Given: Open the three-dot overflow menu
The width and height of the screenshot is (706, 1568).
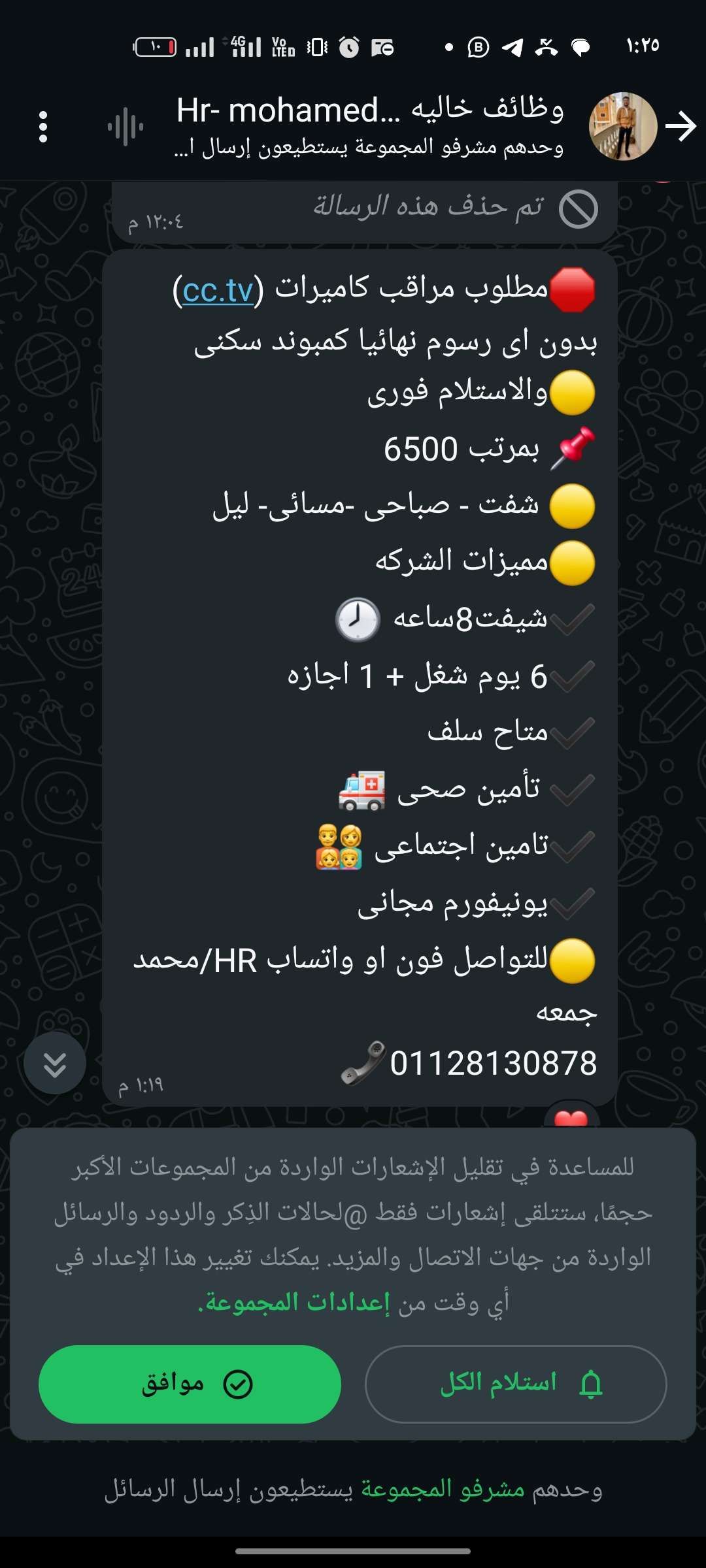Looking at the screenshot, I should [x=43, y=127].
